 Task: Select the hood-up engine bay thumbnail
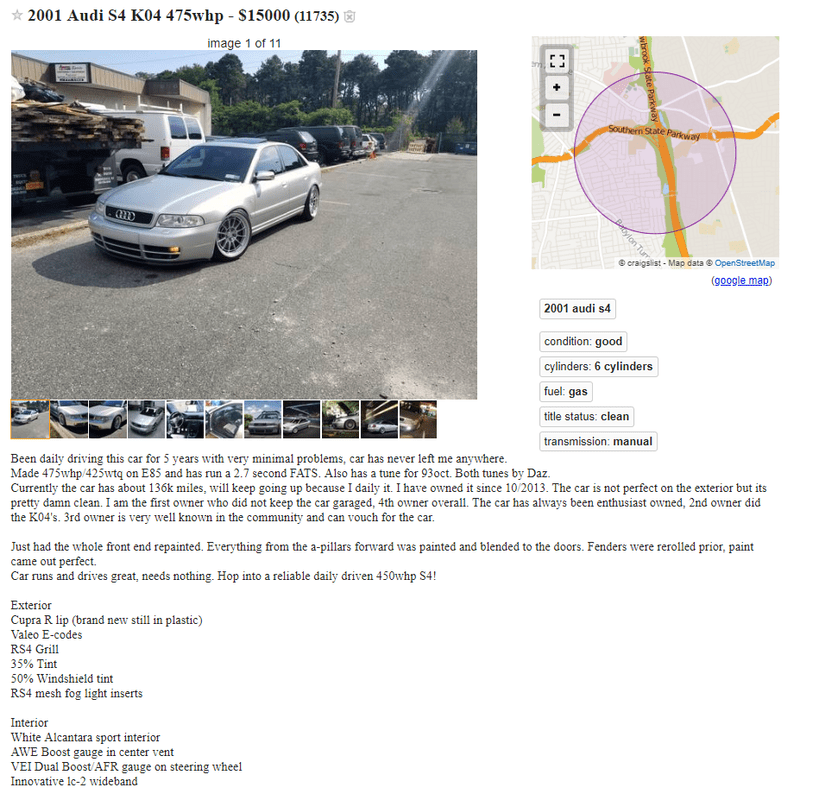click(x=341, y=419)
